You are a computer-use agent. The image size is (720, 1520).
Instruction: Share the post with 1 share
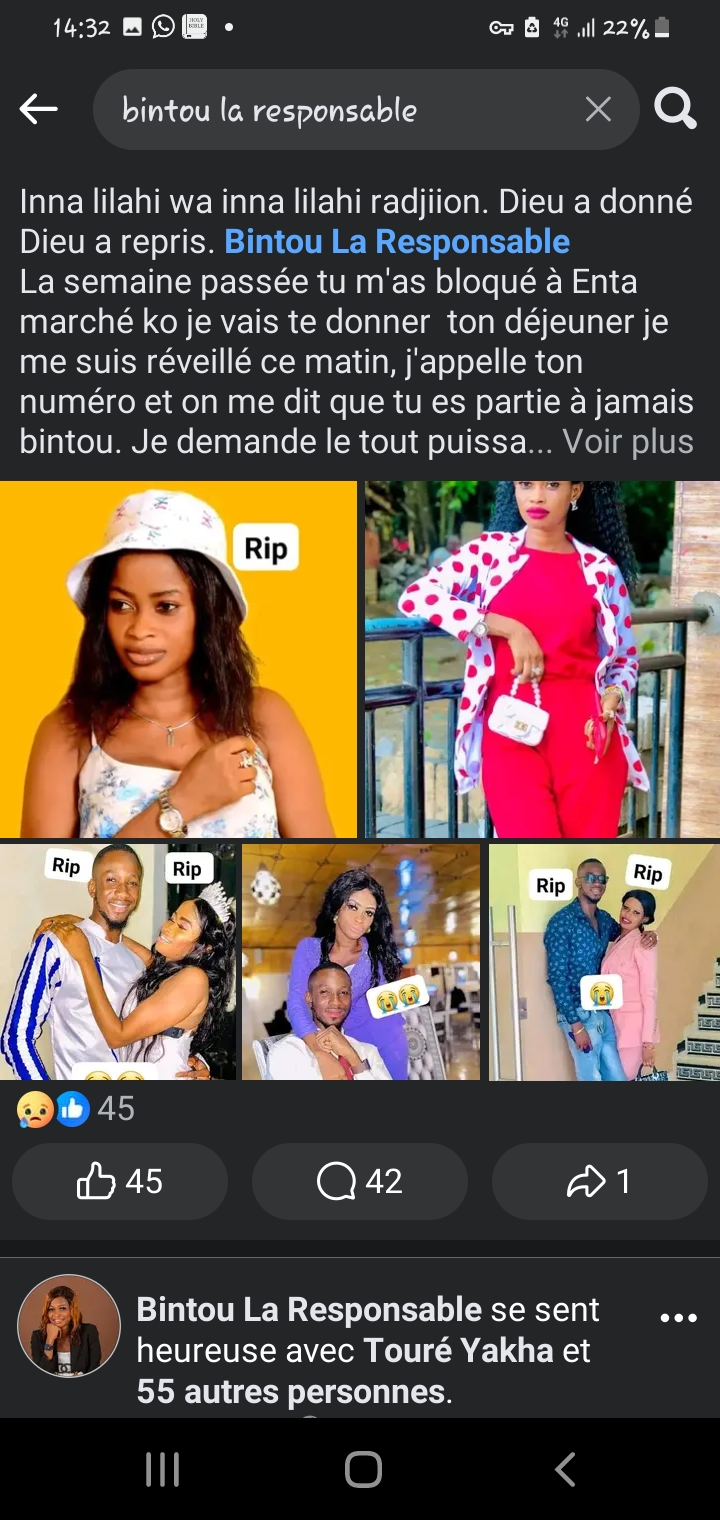[x=599, y=1182]
